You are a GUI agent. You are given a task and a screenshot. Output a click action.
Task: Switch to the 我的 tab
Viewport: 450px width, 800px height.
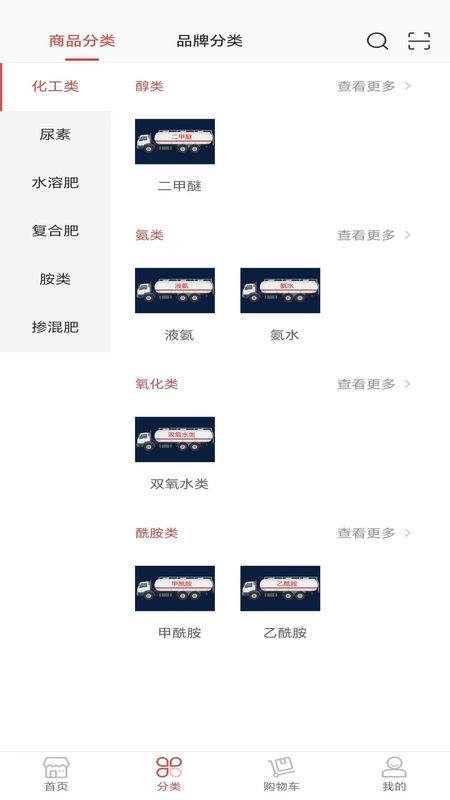coord(394,774)
